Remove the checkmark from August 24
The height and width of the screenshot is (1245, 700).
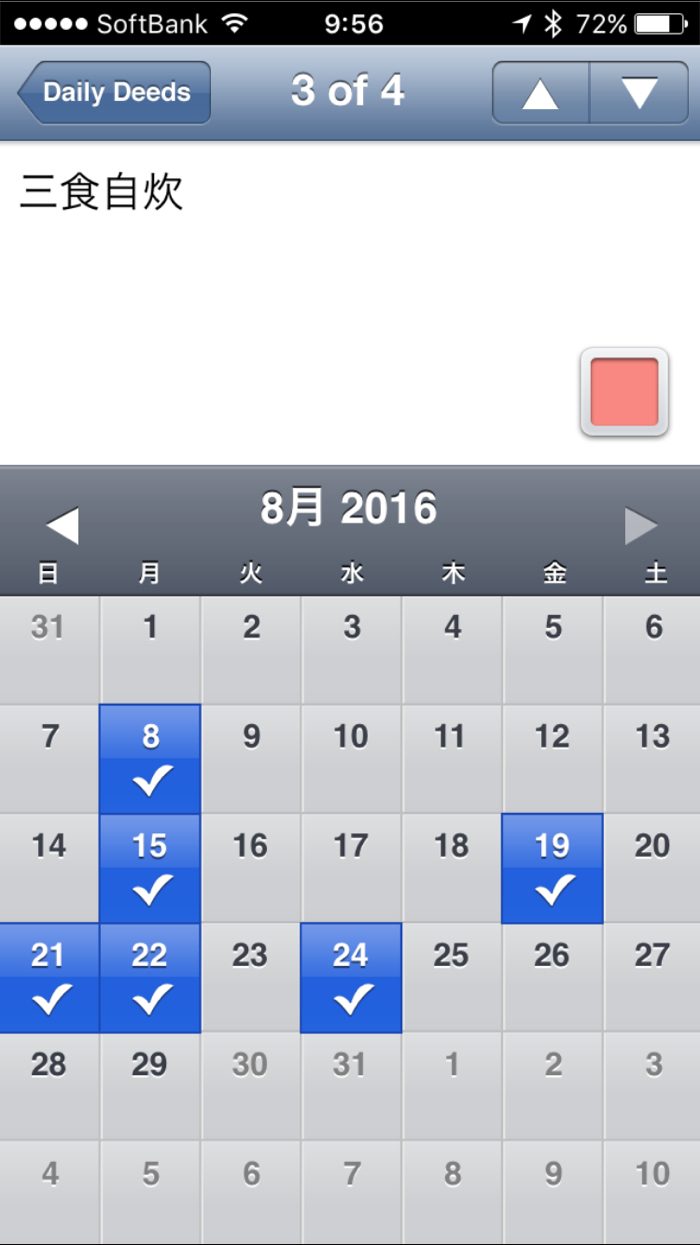pos(351,977)
